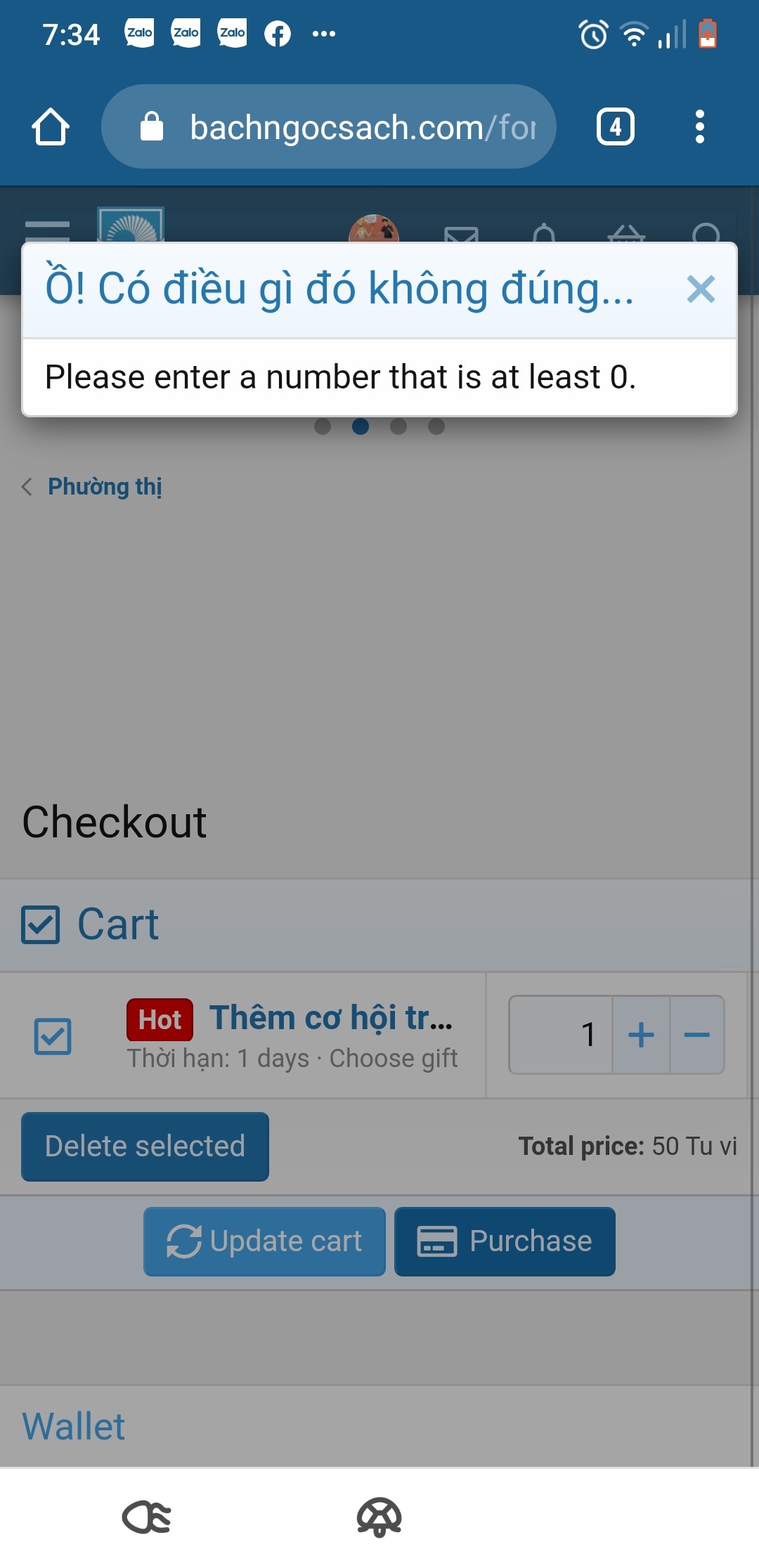Viewport: 759px width, 1568px height.
Task: Tap Delete selected button
Action: pos(145,1146)
